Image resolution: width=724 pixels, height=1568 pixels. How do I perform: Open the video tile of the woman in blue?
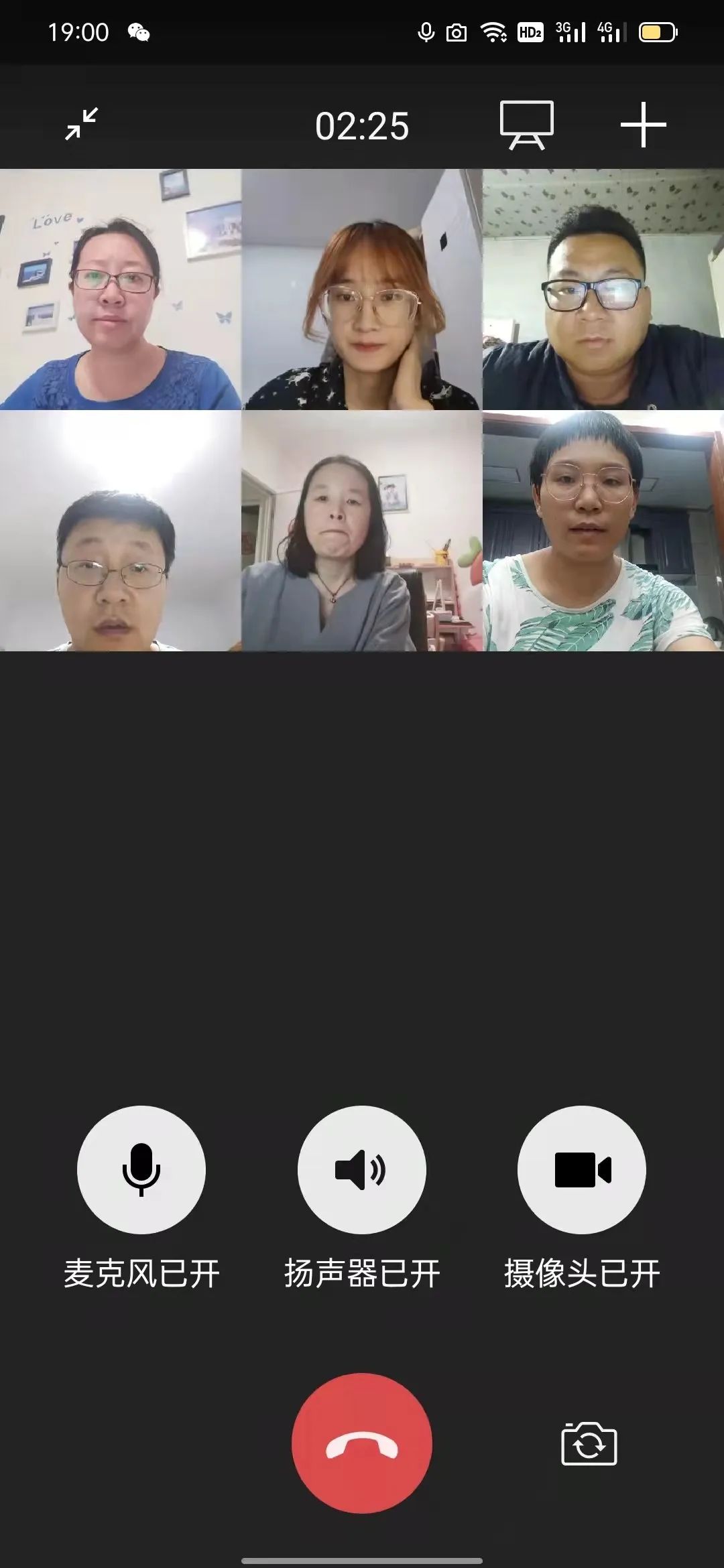[121, 289]
